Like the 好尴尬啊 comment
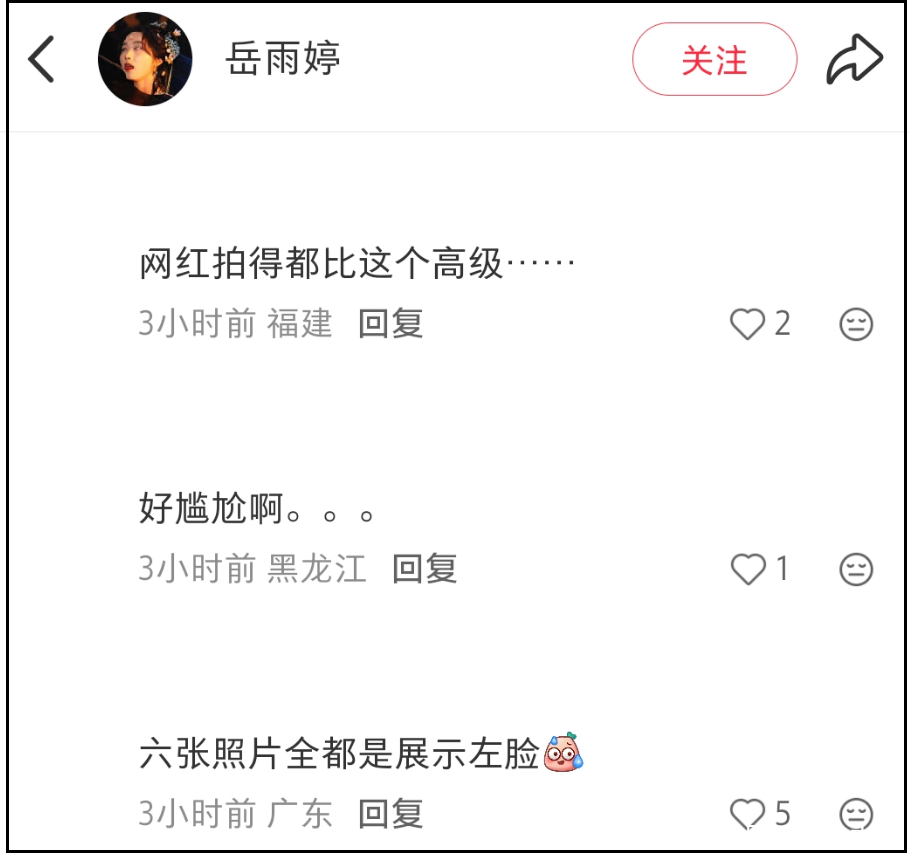The width and height of the screenshot is (909, 855). pos(747,569)
